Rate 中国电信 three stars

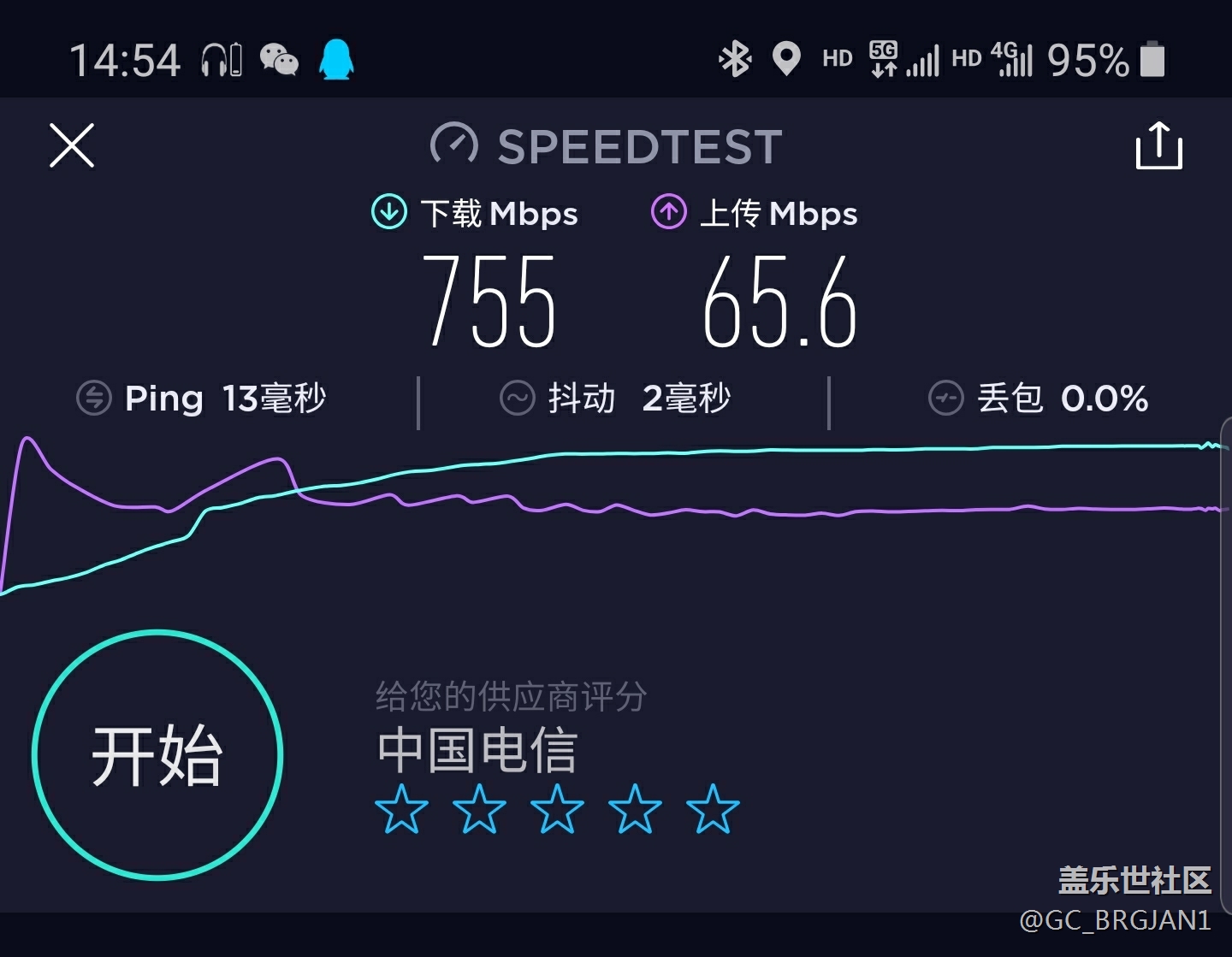pyautogui.click(x=557, y=809)
